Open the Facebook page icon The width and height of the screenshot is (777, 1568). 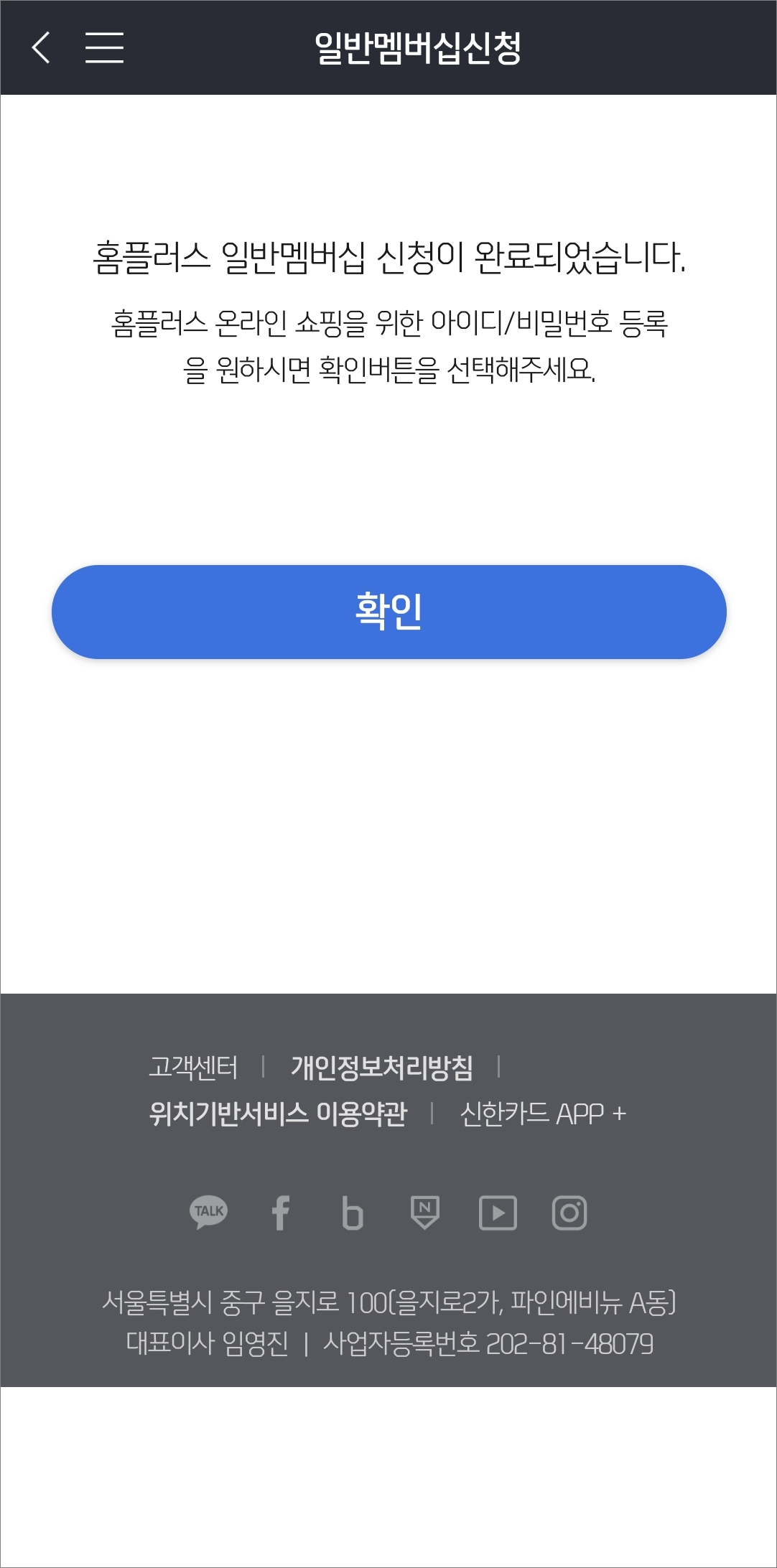click(282, 1213)
